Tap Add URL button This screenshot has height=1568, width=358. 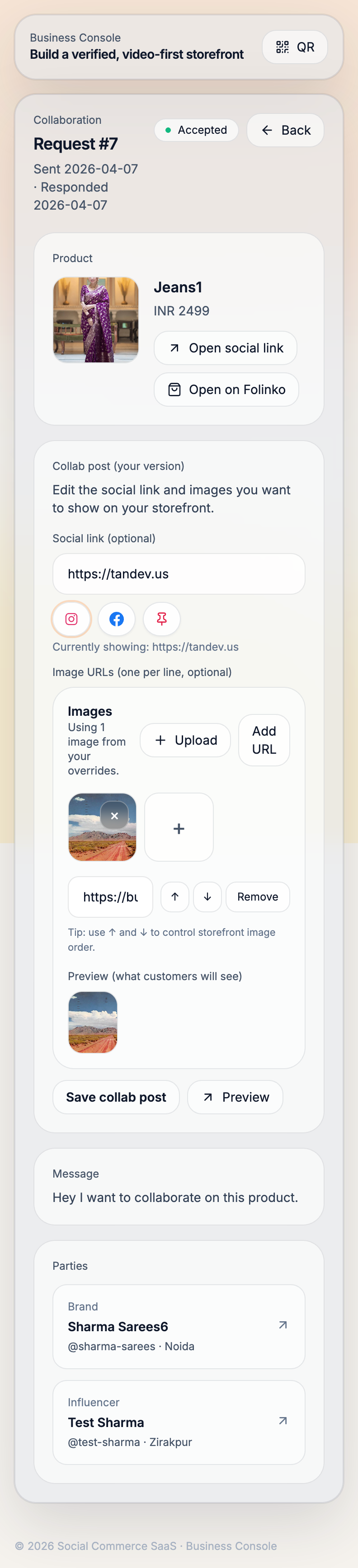[264, 740]
